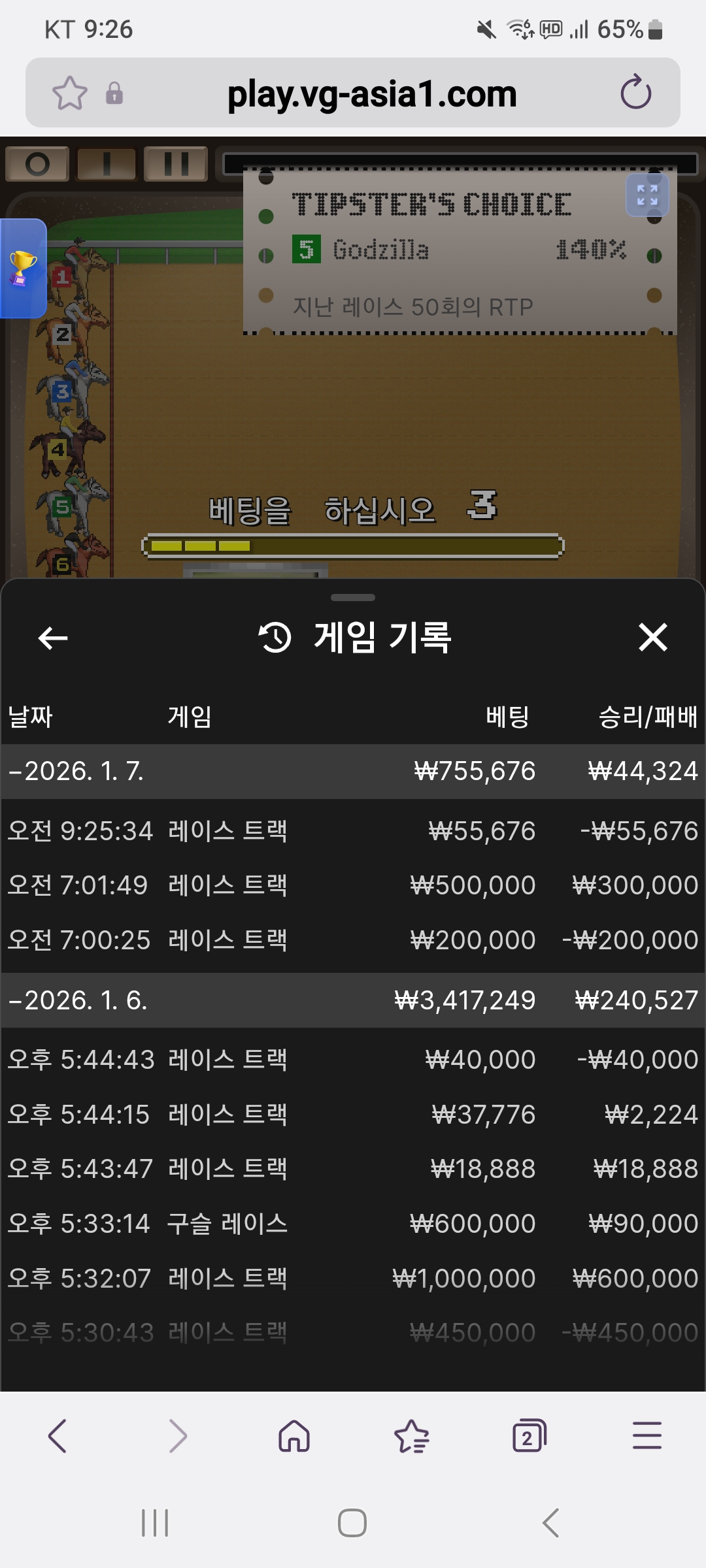
Task: Open the browser tabs switcher
Action: pos(529,1436)
